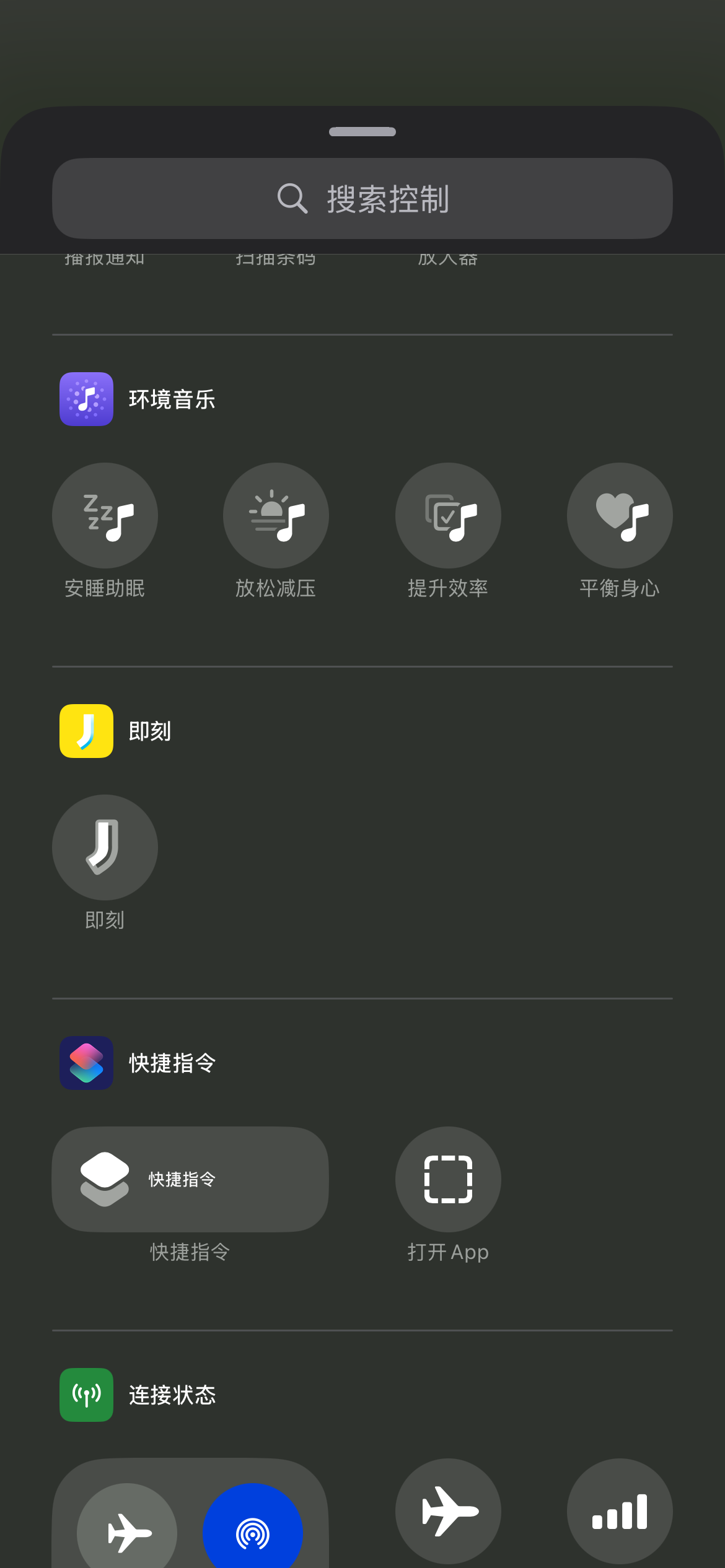Add the 平衡身心 ambient music control

[620, 515]
